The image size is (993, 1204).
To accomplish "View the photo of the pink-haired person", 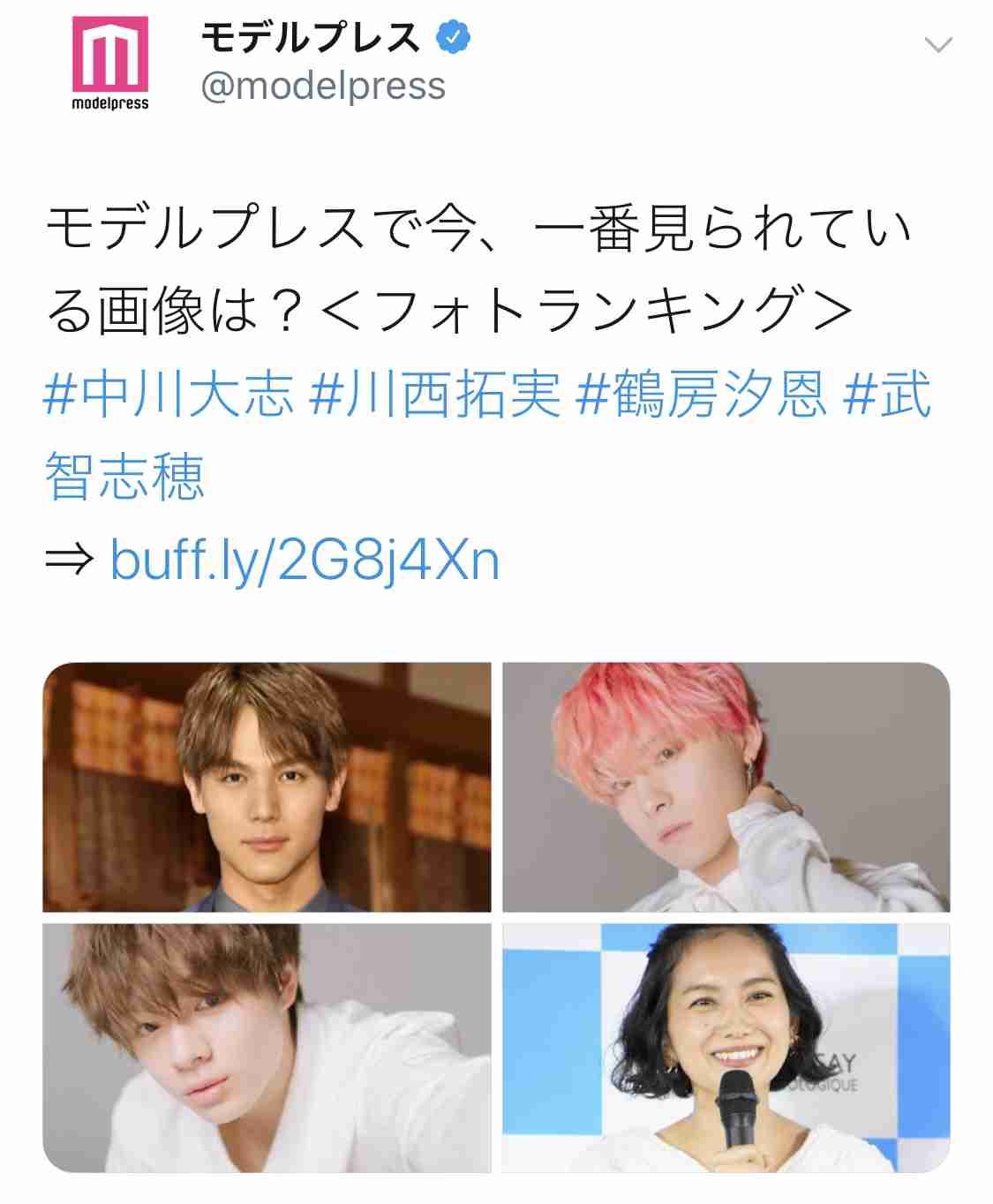I will (x=726, y=786).
